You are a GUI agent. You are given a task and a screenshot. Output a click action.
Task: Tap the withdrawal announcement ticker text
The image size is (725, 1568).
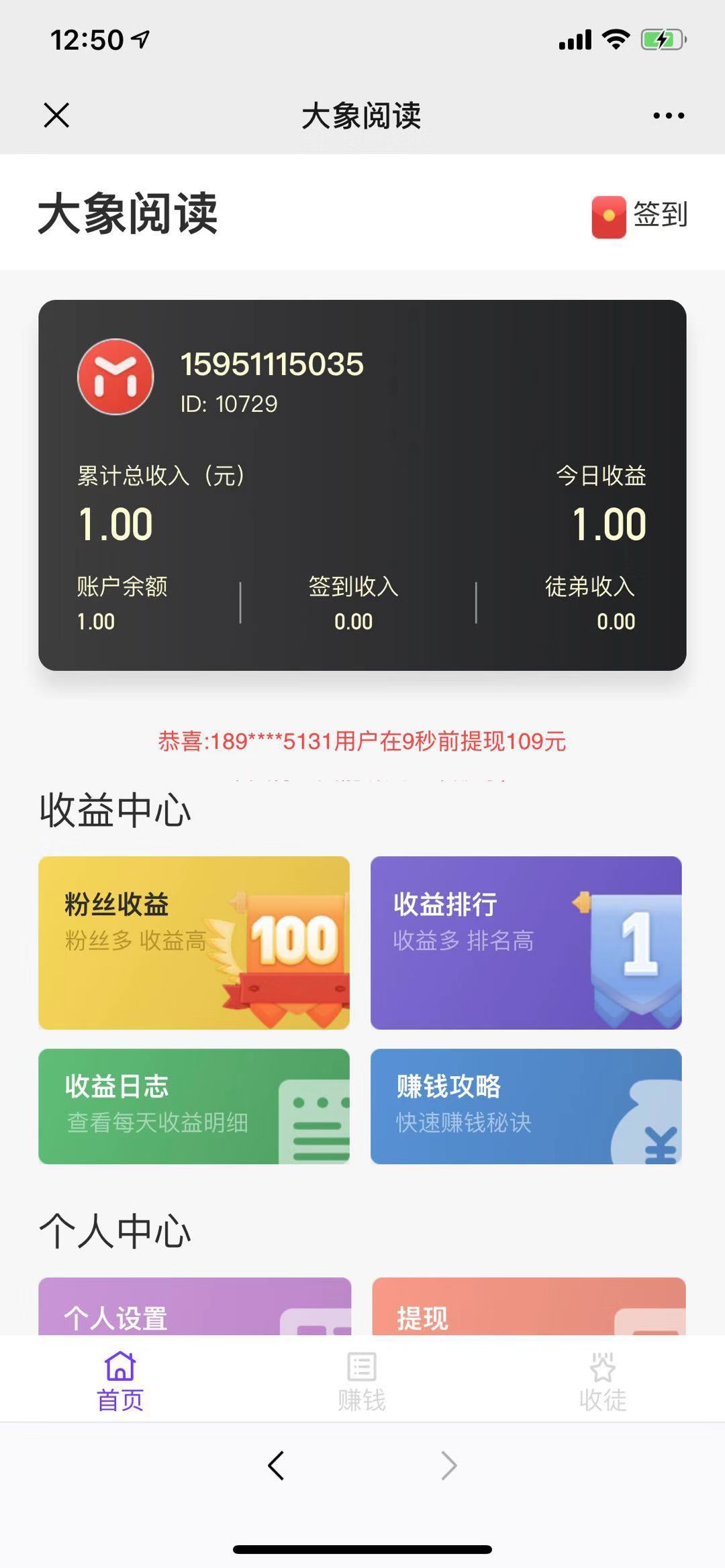click(x=362, y=743)
